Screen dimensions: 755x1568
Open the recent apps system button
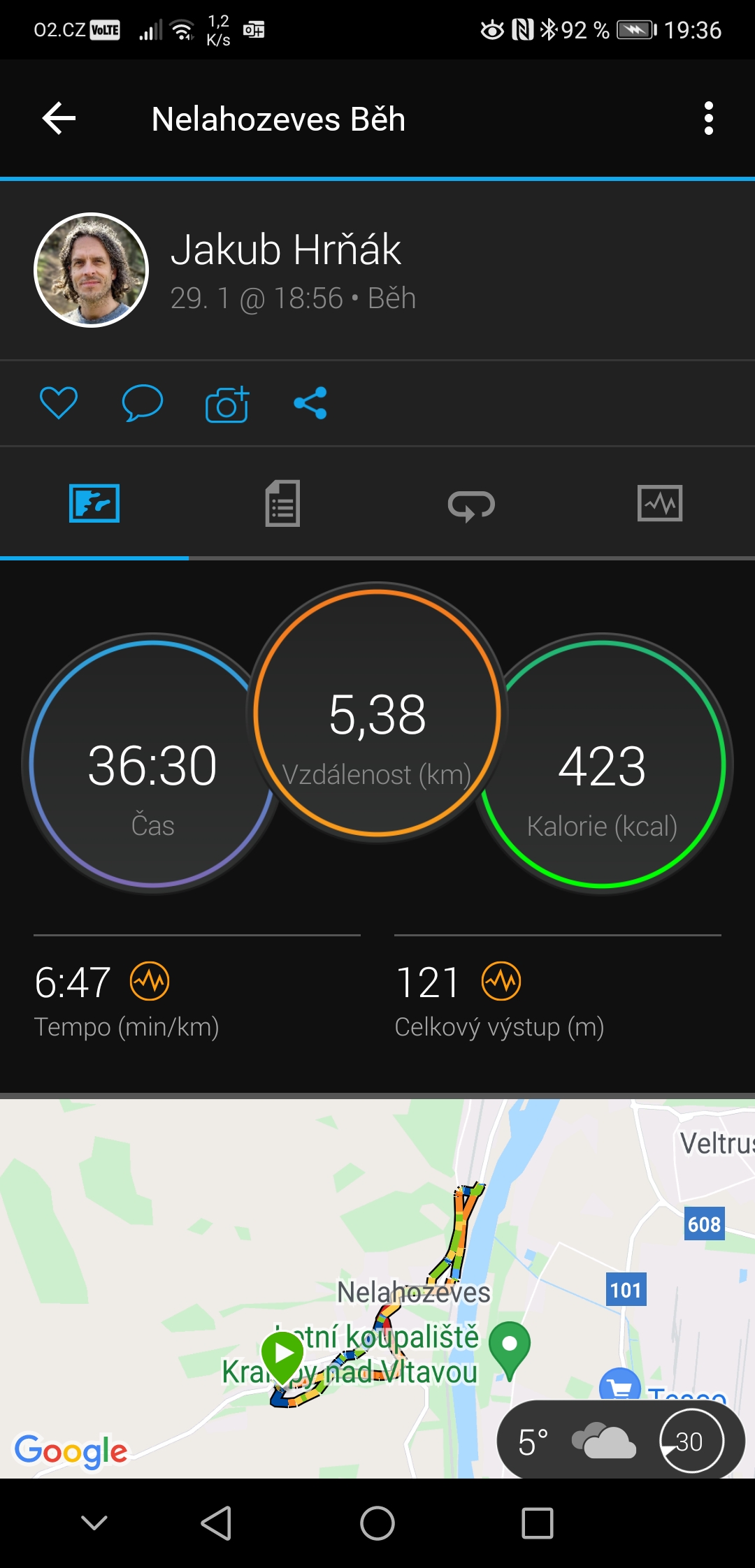click(x=538, y=1523)
